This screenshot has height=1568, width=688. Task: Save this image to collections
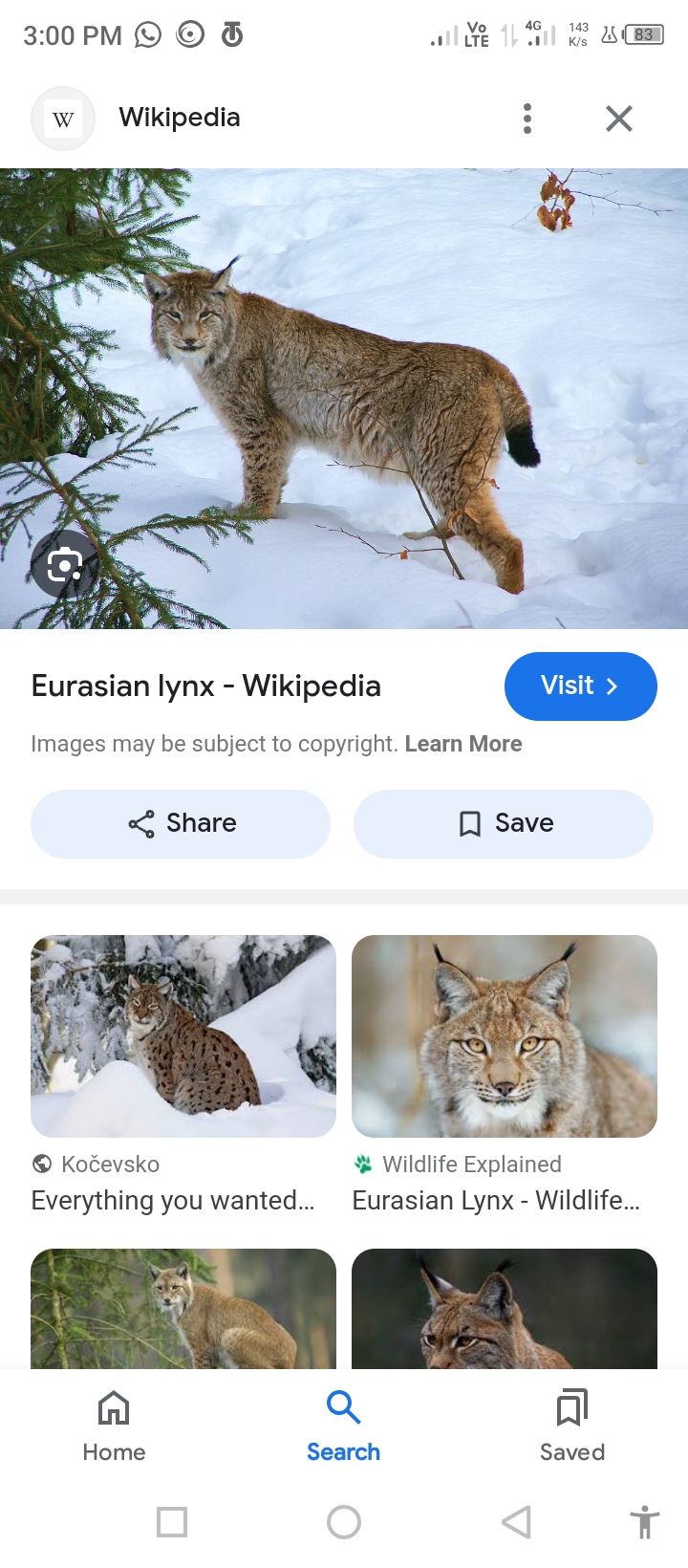pos(504,823)
